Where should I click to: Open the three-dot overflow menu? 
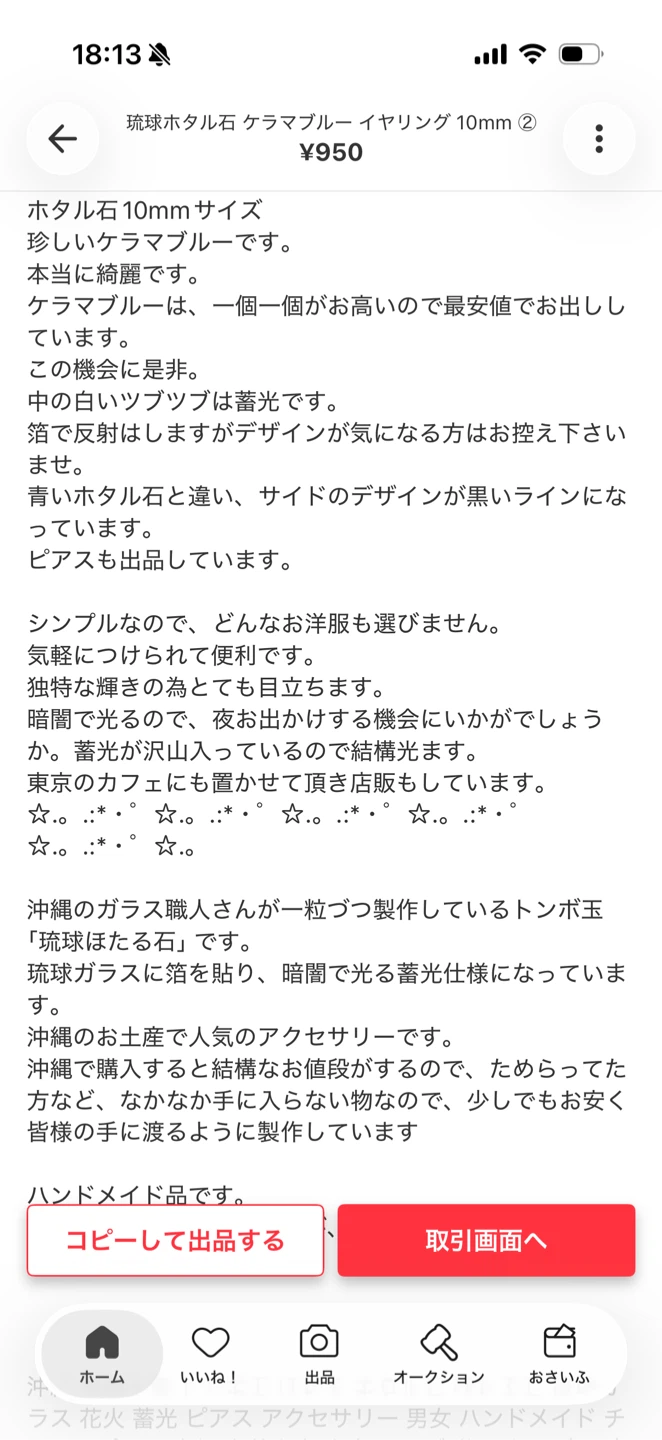(599, 139)
